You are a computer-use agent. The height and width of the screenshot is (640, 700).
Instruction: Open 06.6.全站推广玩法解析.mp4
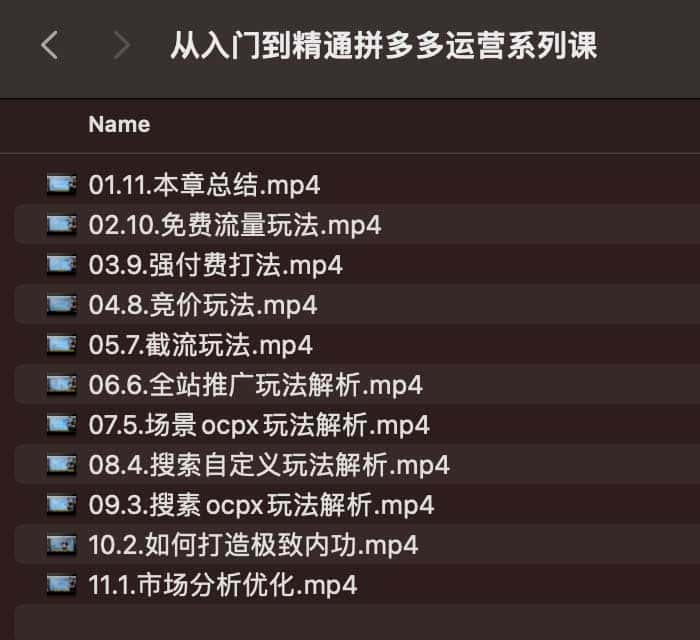point(255,385)
